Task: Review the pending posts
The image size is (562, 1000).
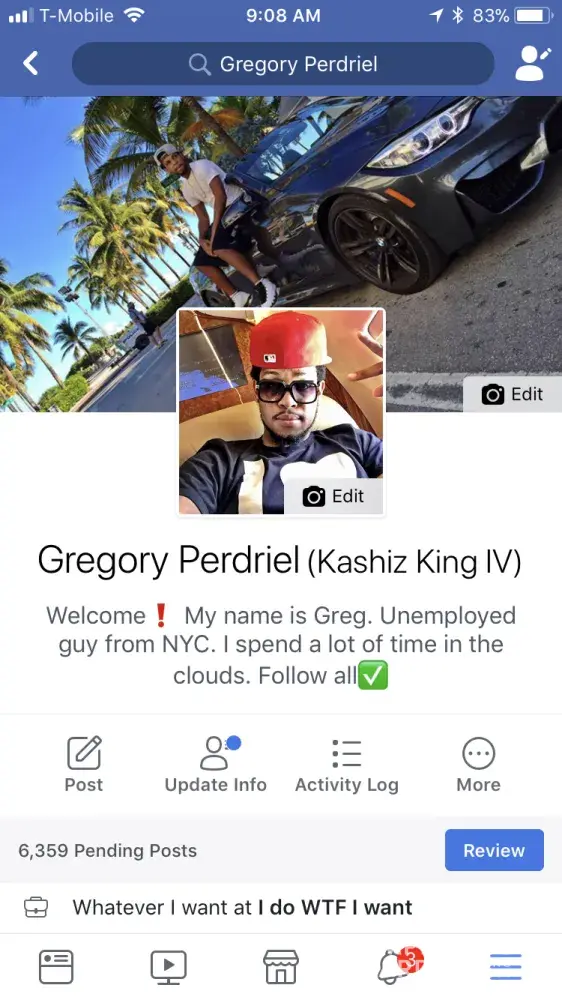Action: click(x=494, y=850)
